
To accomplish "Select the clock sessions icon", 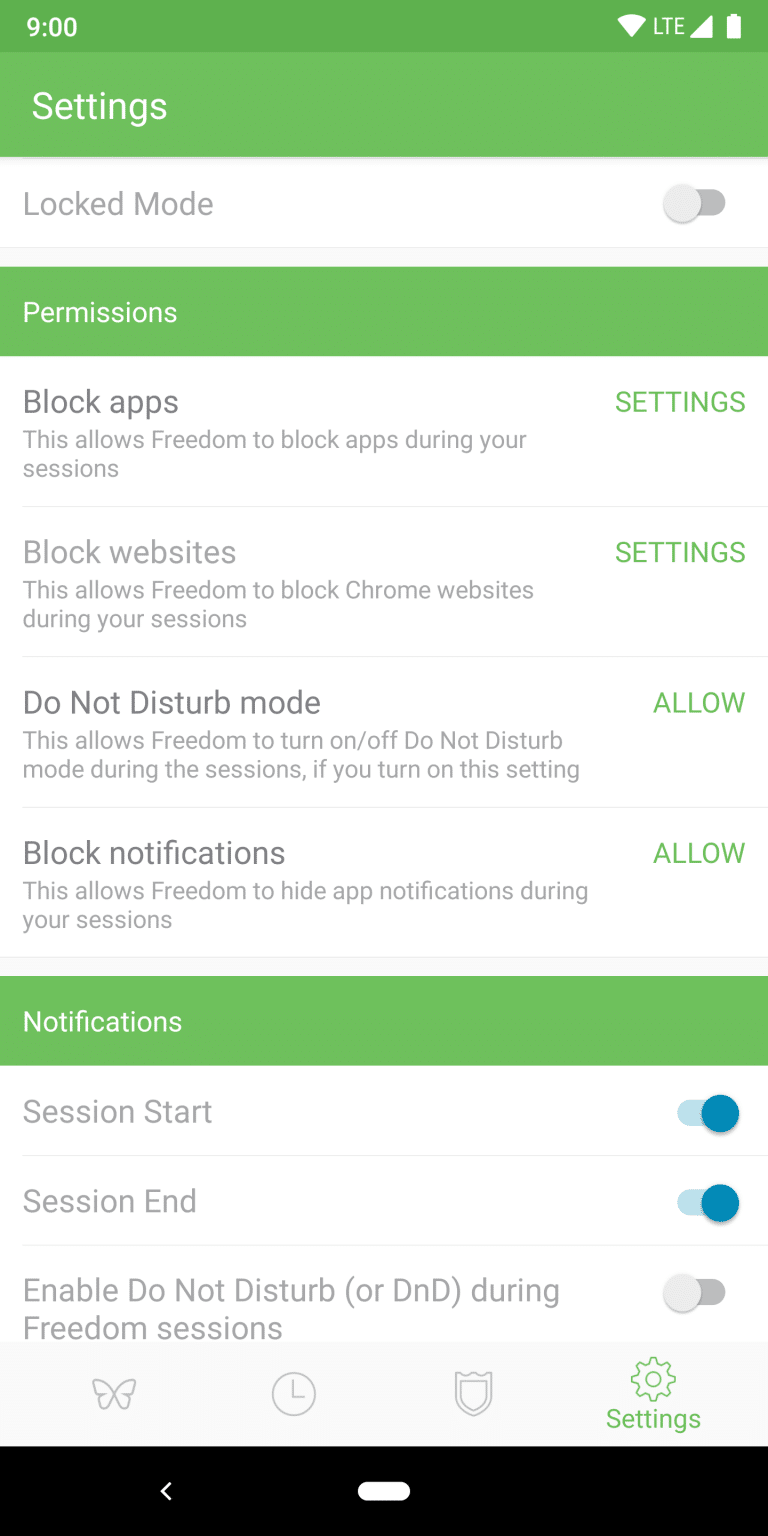I will tap(294, 1392).
